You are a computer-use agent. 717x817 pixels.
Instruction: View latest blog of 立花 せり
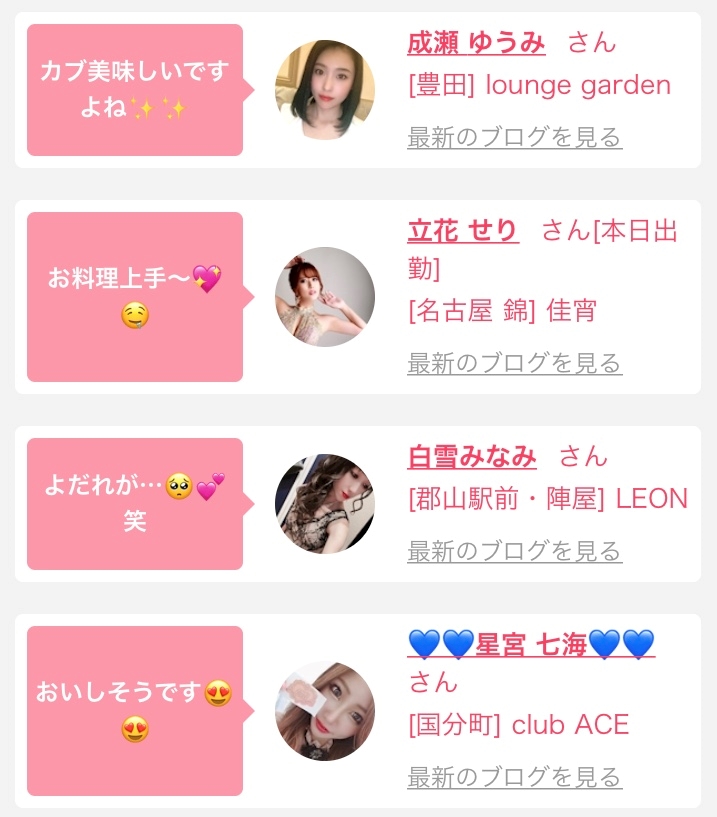pos(514,363)
